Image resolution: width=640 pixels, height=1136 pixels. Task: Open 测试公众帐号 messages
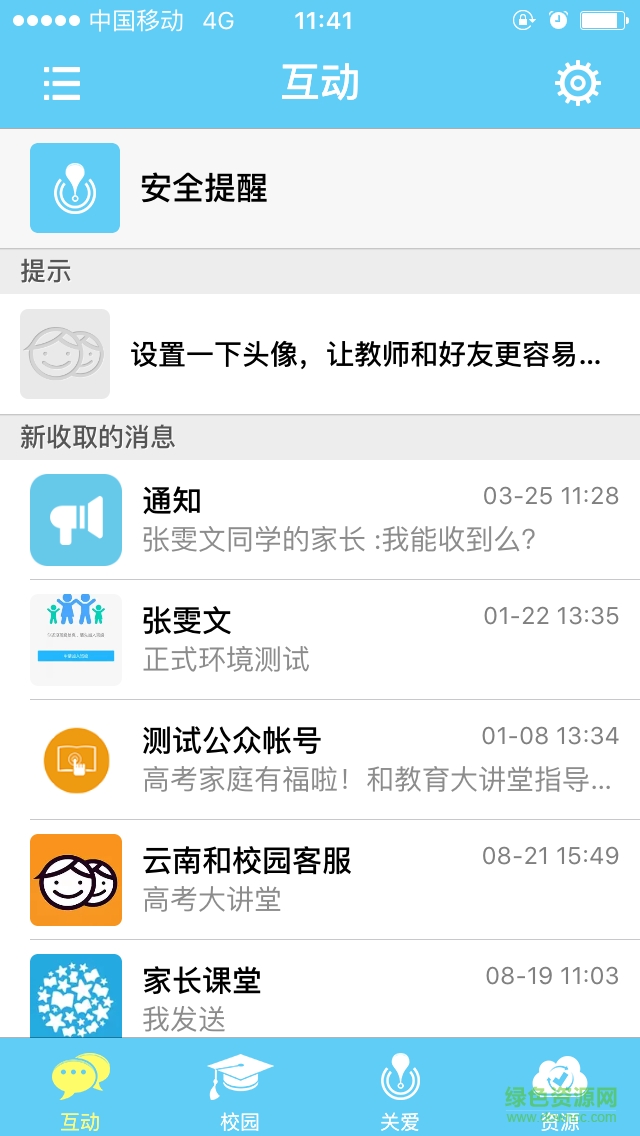[320, 760]
